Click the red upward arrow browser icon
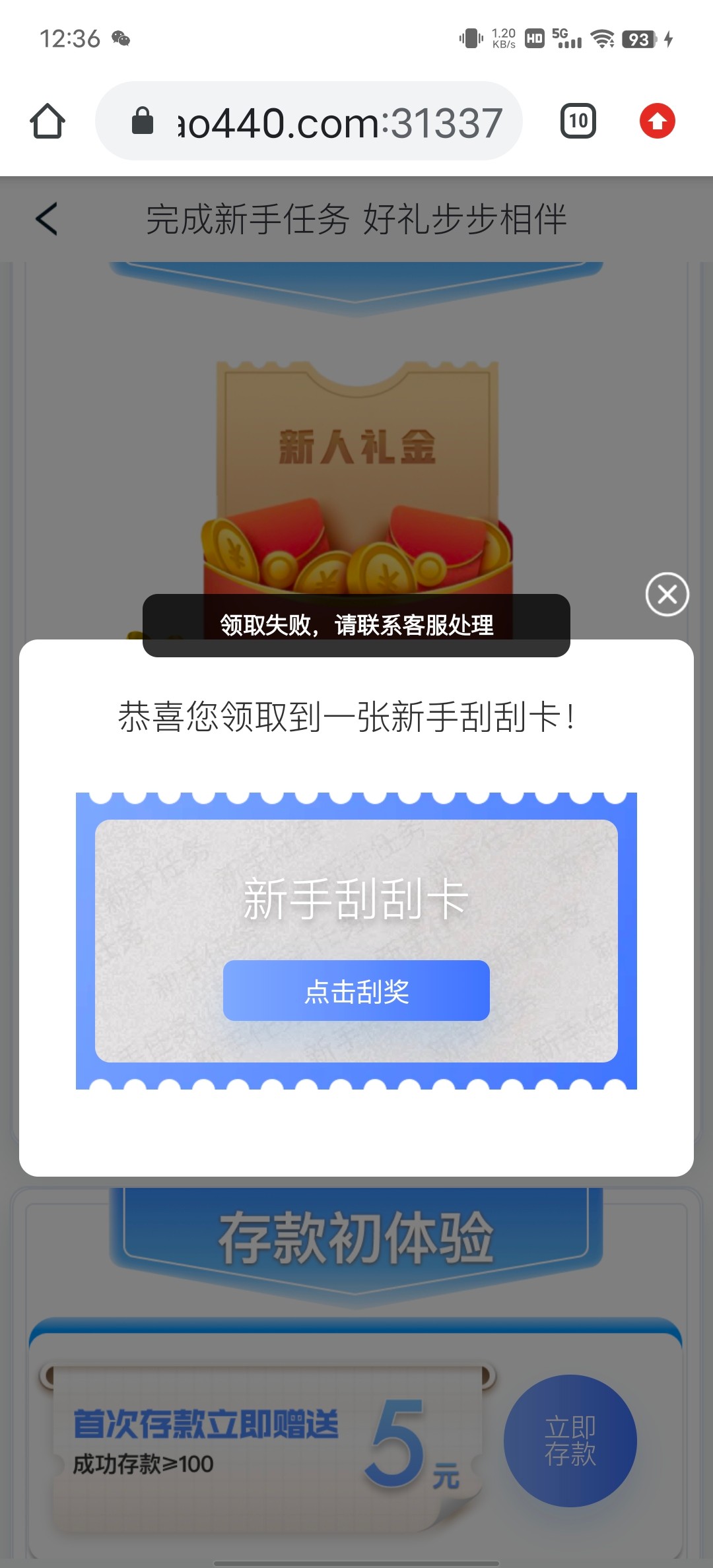Screen dimensions: 713x1568 pos(658,120)
